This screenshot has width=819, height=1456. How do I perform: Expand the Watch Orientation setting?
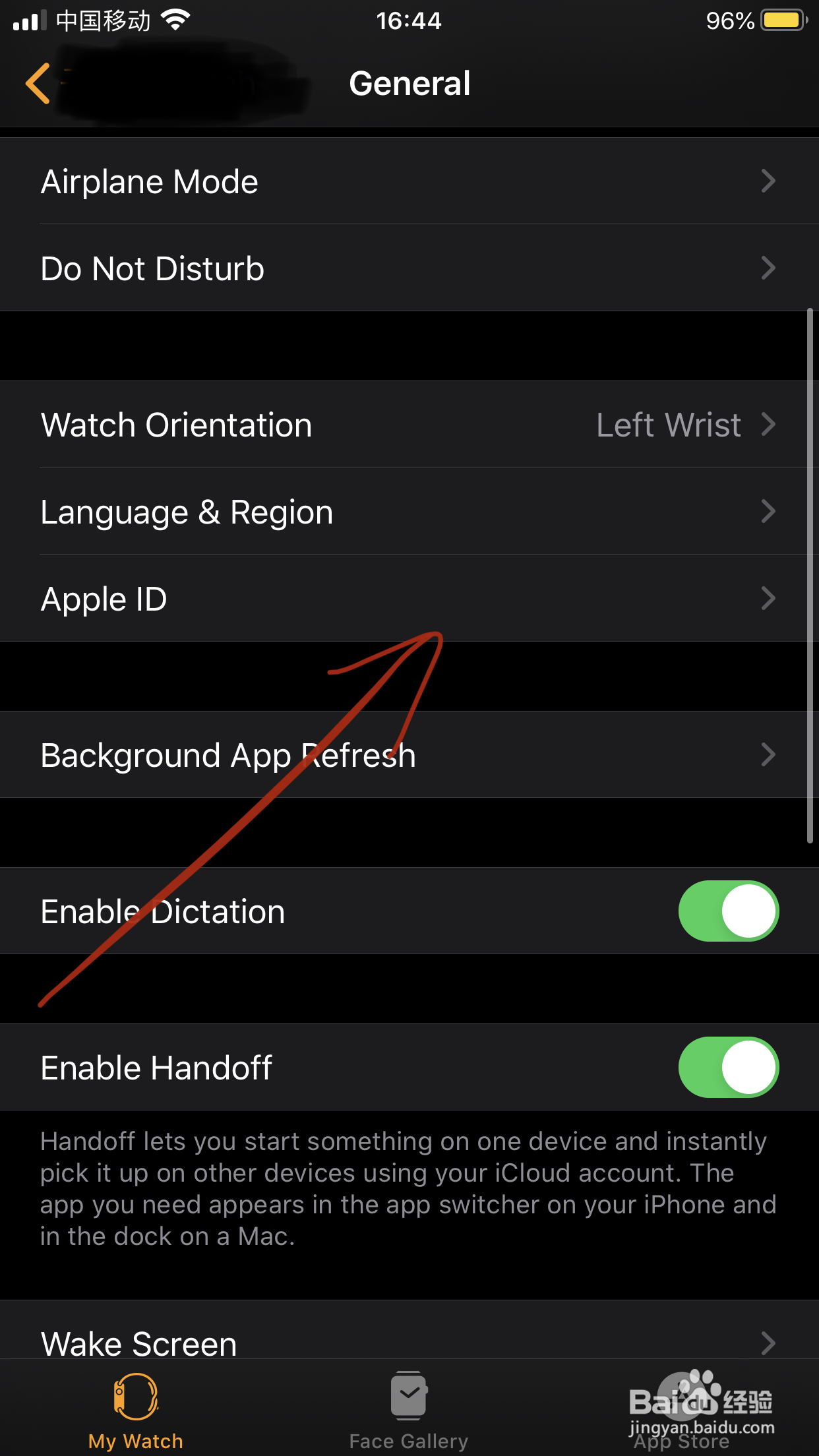coord(409,425)
